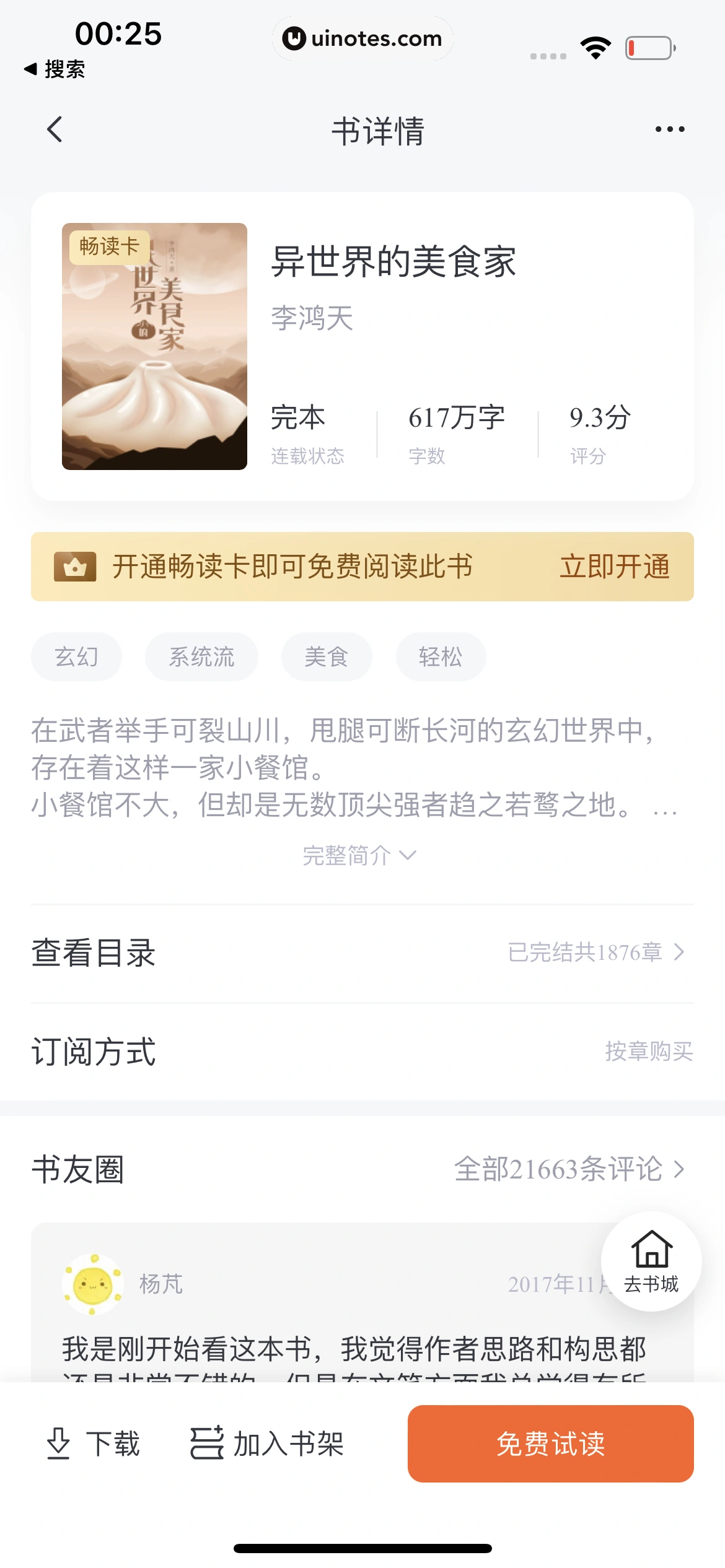The width and height of the screenshot is (725, 1568).
Task: Select the 玄幻 tag
Action: 76,657
